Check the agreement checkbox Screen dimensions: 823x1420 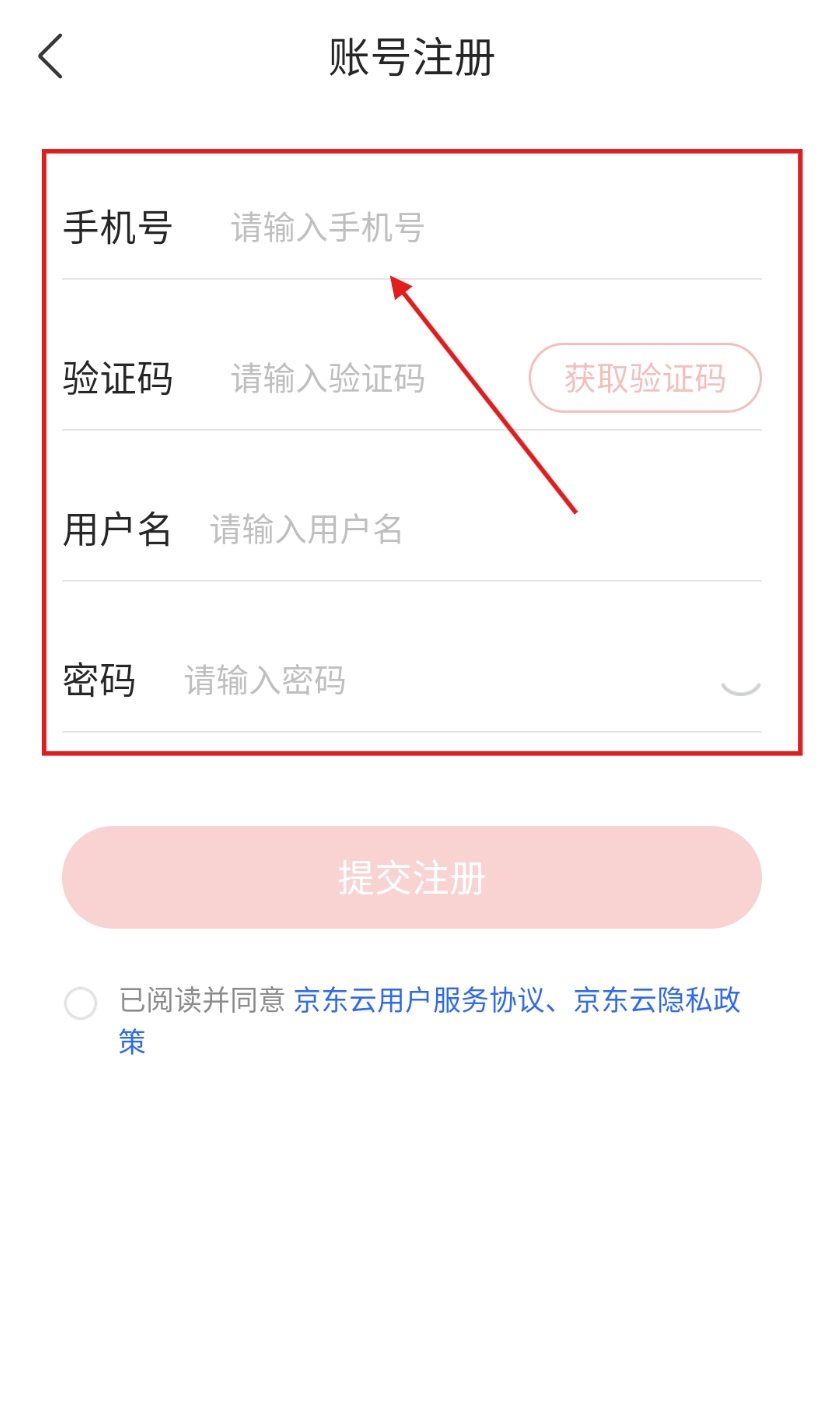pyautogui.click(x=81, y=1002)
